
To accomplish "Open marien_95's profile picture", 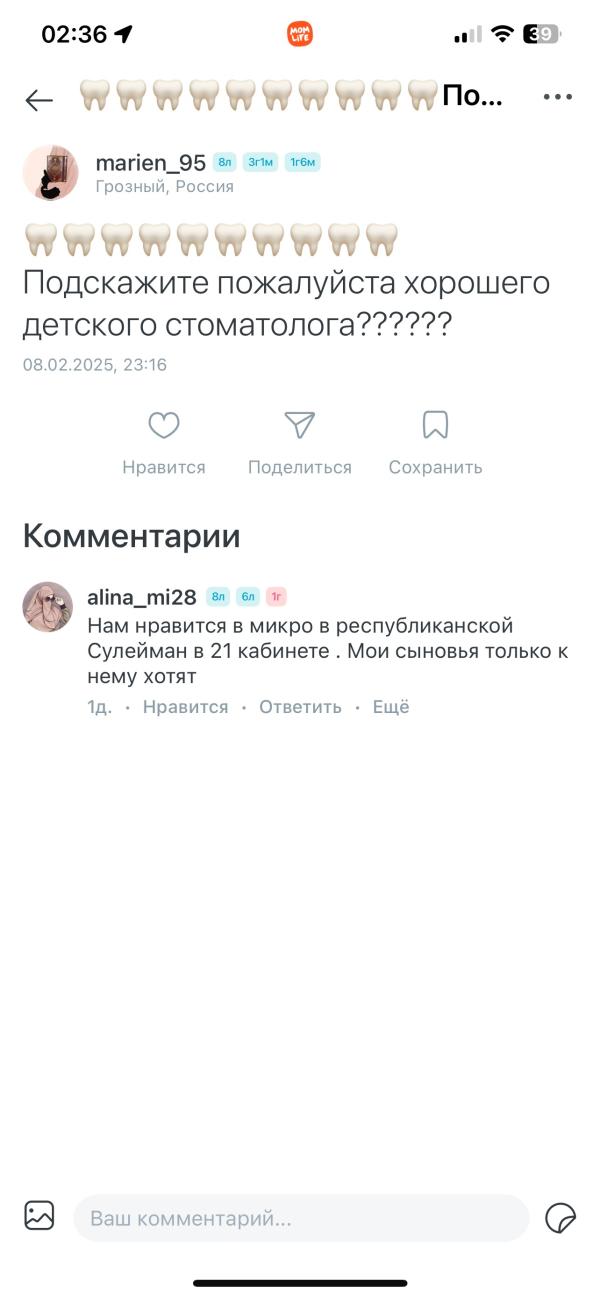I will 50,172.
